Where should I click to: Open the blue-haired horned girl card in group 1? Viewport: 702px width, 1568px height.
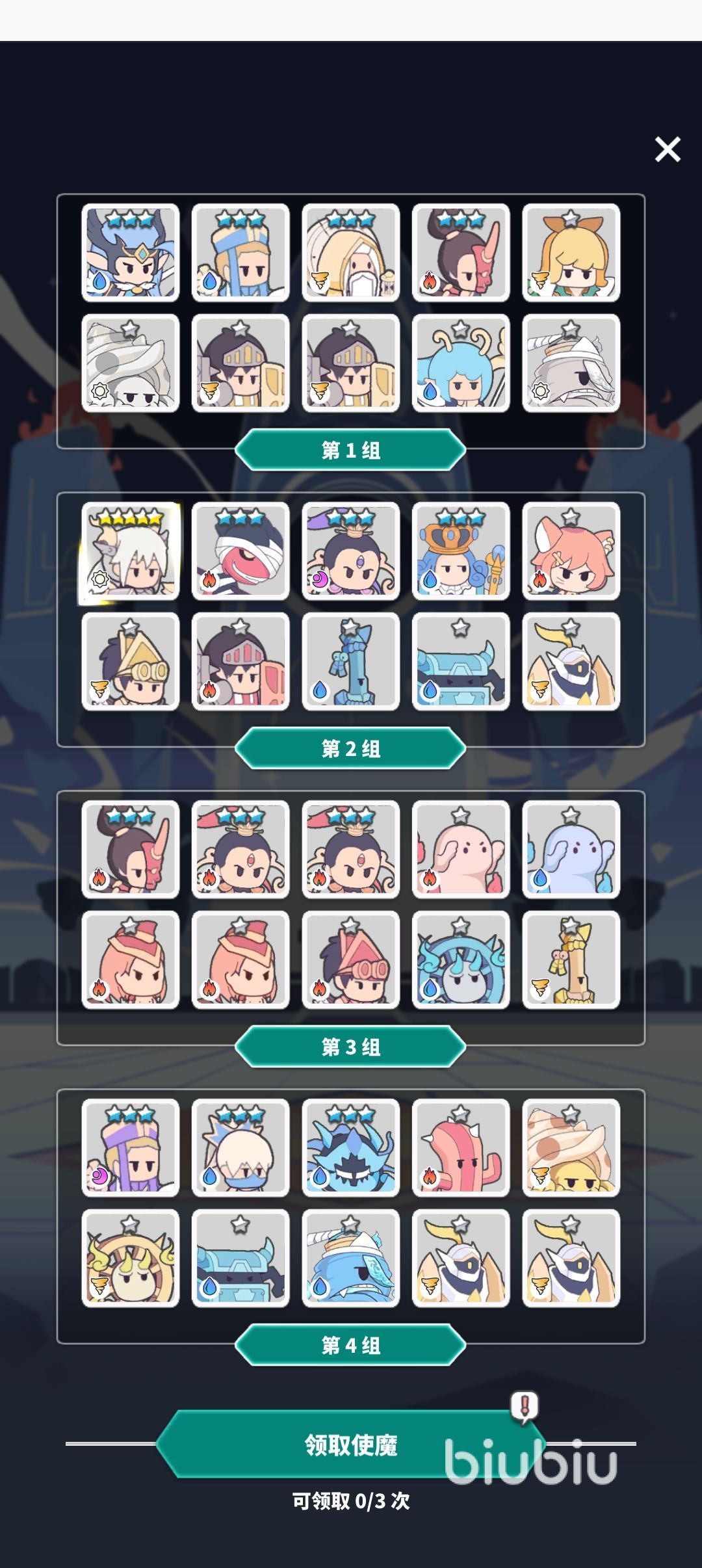(x=461, y=363)
